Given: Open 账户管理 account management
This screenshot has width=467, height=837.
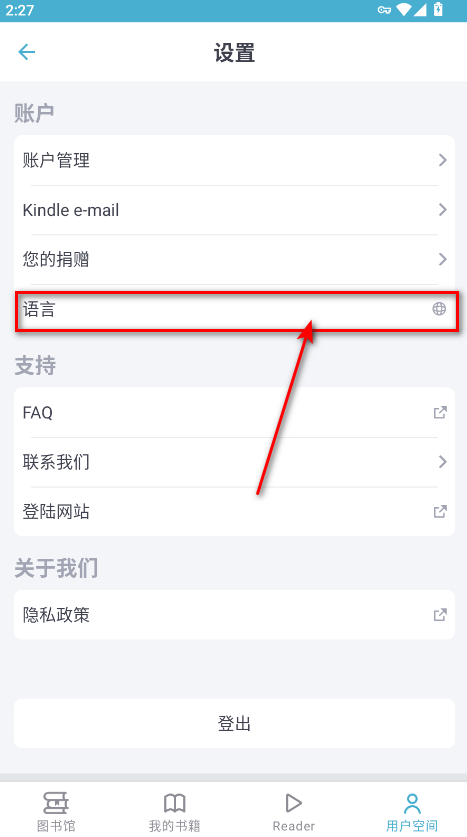Looking at the screenshot, I should 234,160.
